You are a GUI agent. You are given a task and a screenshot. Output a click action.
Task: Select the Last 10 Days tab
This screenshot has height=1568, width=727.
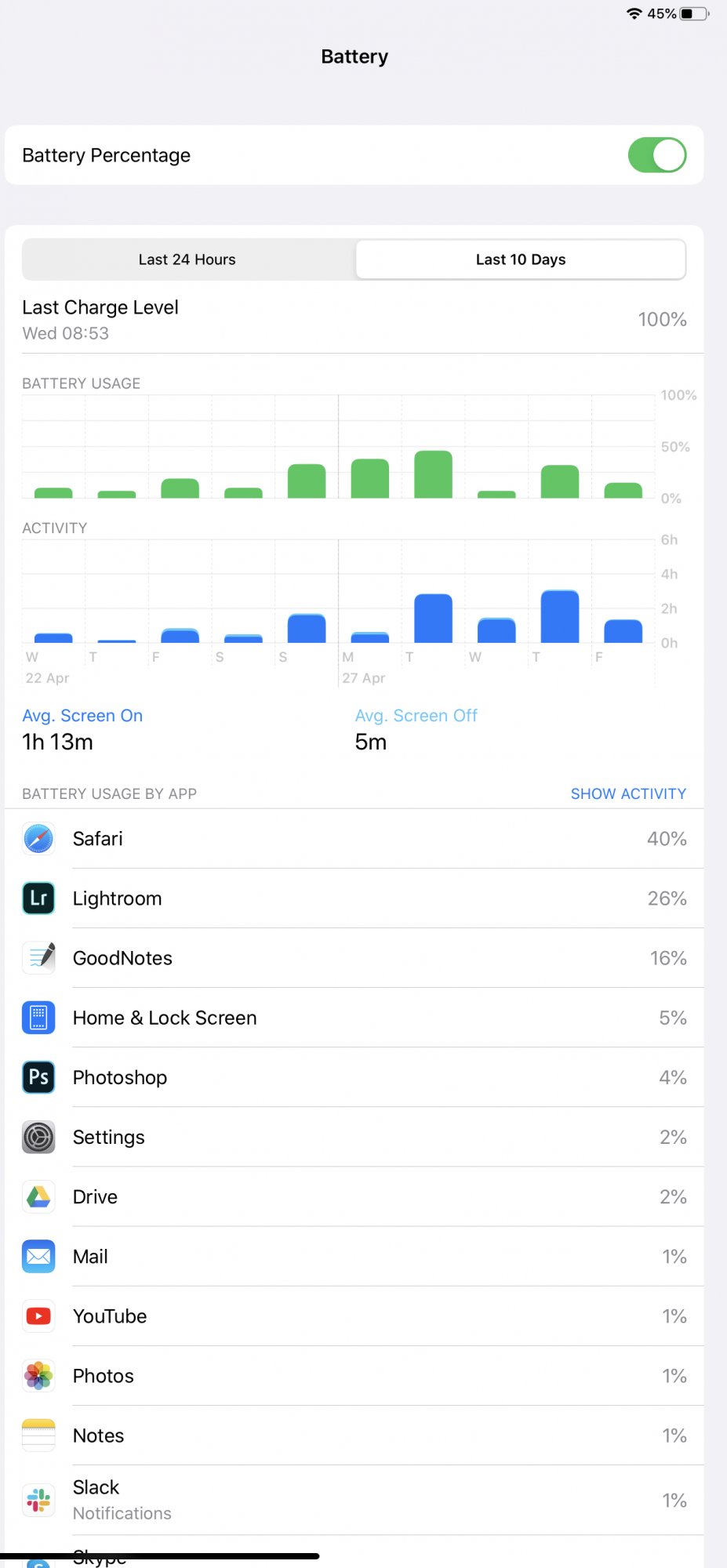521,260
